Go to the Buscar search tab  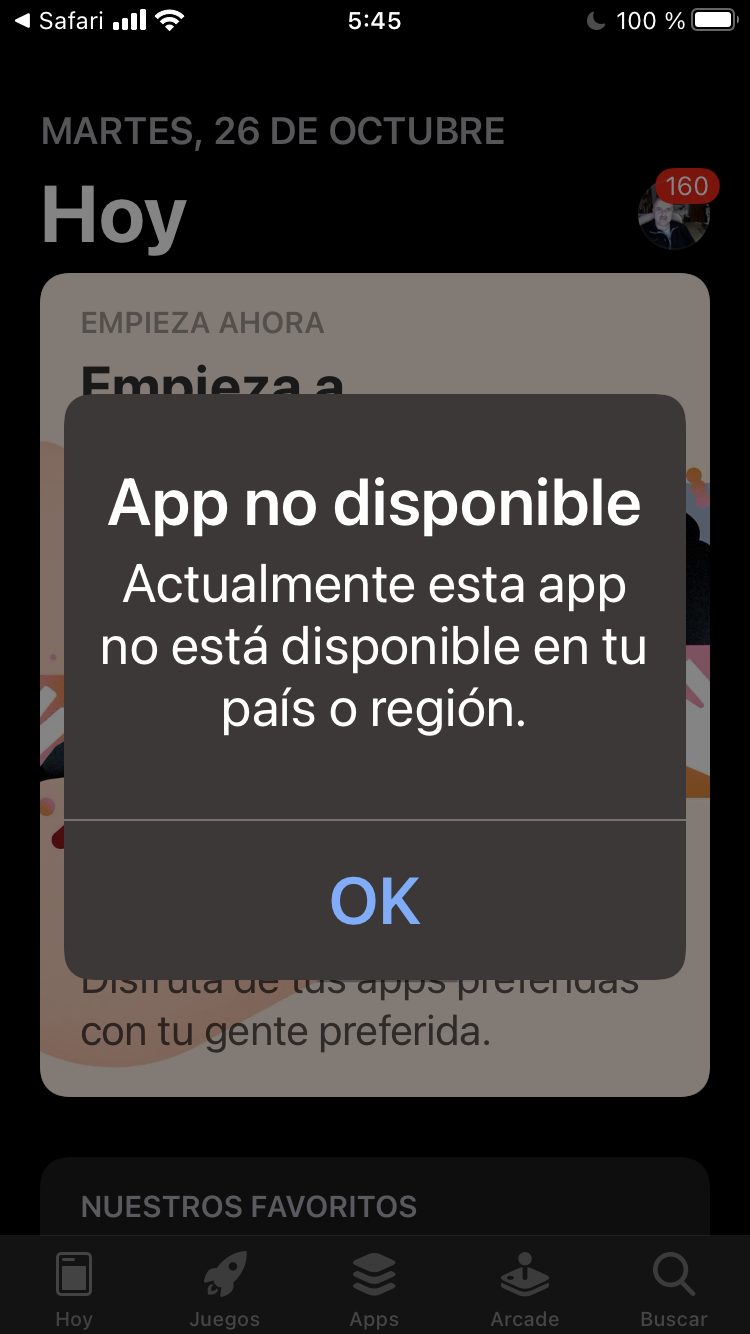674,1290
